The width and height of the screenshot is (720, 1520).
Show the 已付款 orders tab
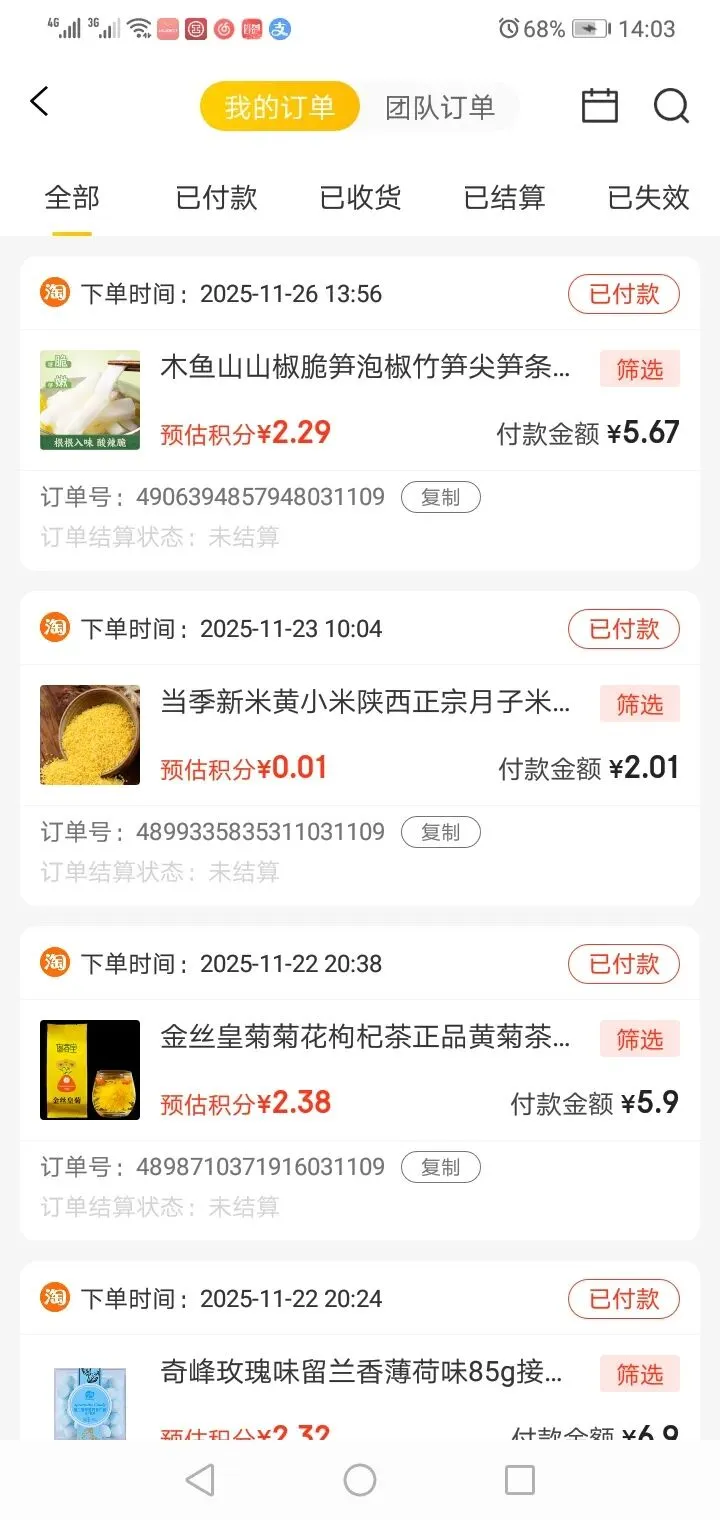click(216, 198)
